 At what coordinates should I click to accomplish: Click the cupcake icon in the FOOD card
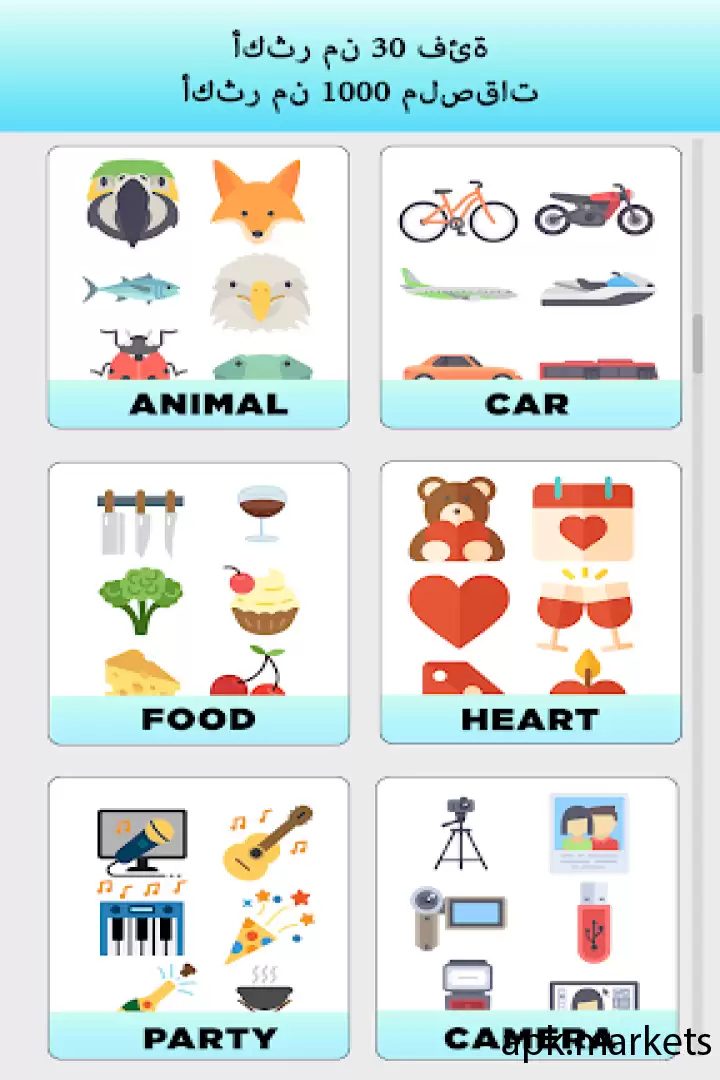click(262, 600)
